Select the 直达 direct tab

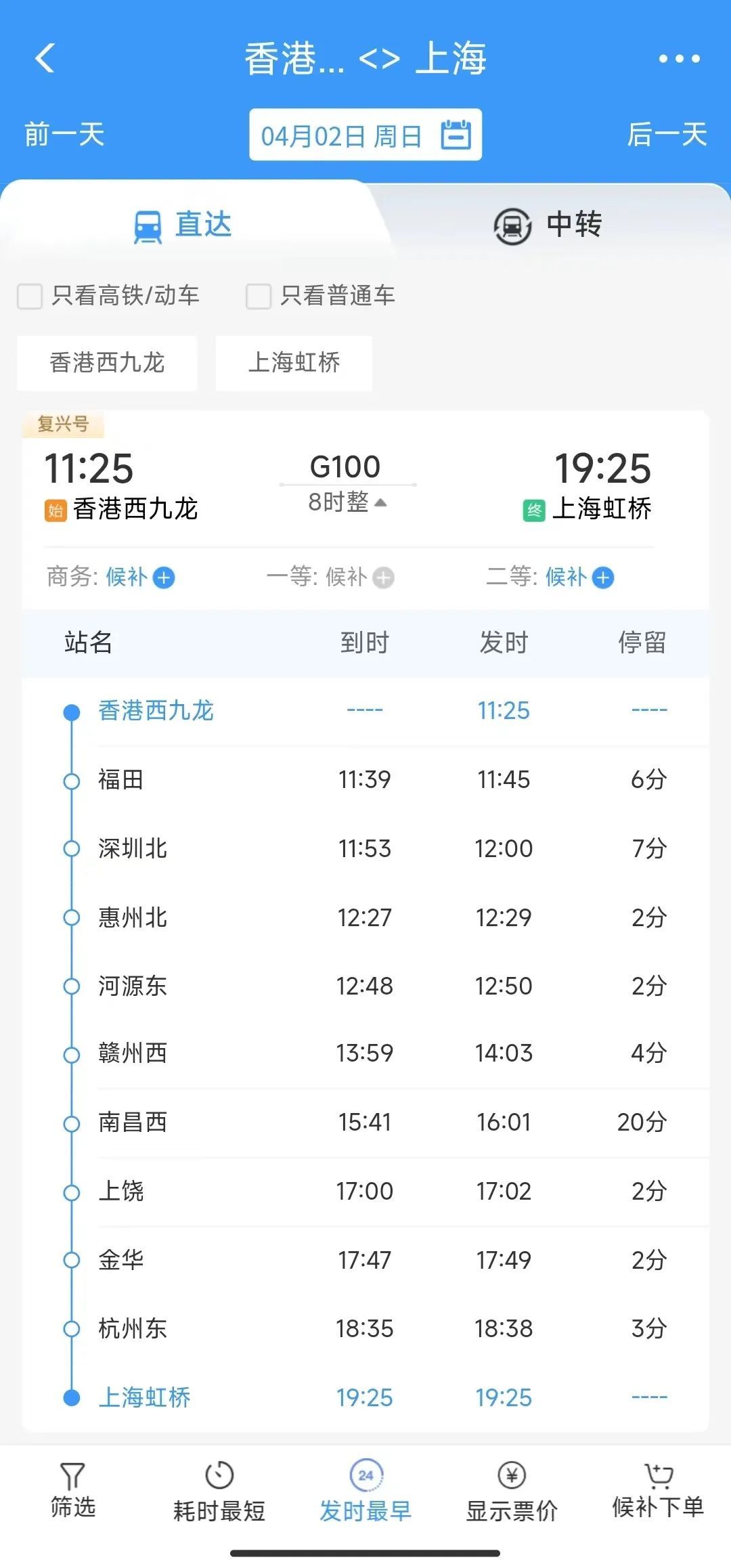point(183,225)
